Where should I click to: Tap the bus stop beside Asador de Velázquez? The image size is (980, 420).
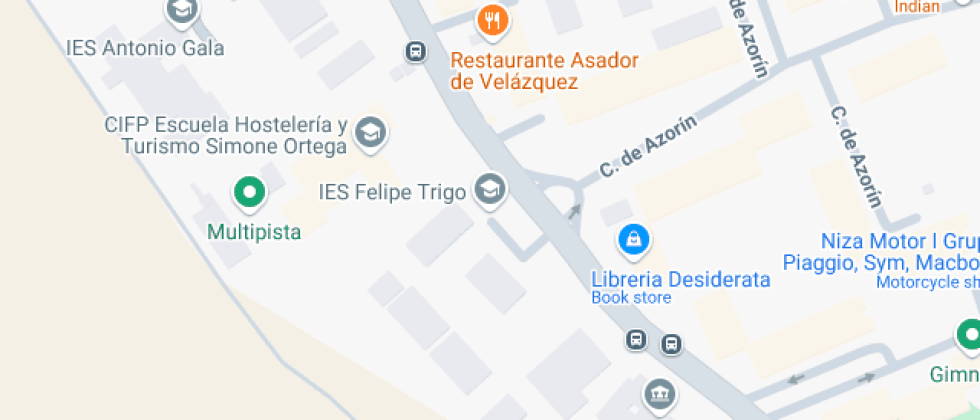[415, 51]
